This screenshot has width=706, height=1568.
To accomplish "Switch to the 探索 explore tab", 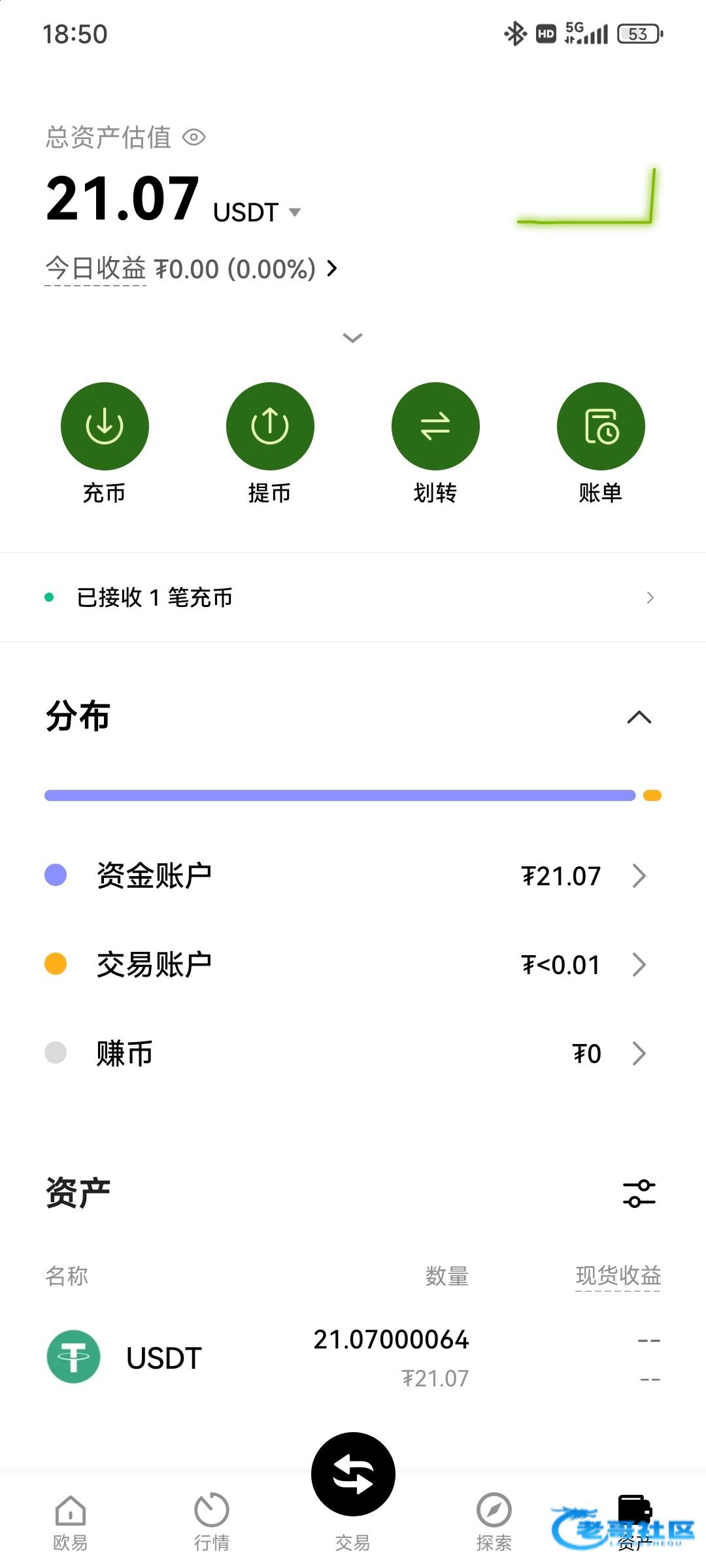I will coord(494,1522).
